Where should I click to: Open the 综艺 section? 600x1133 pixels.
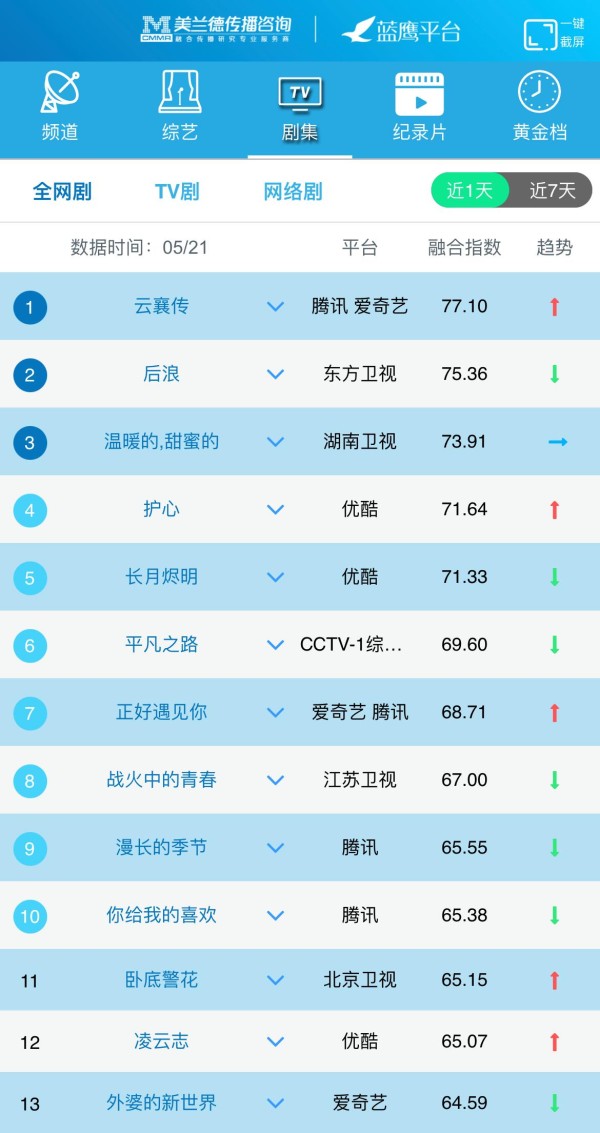[x=180, y=106]
